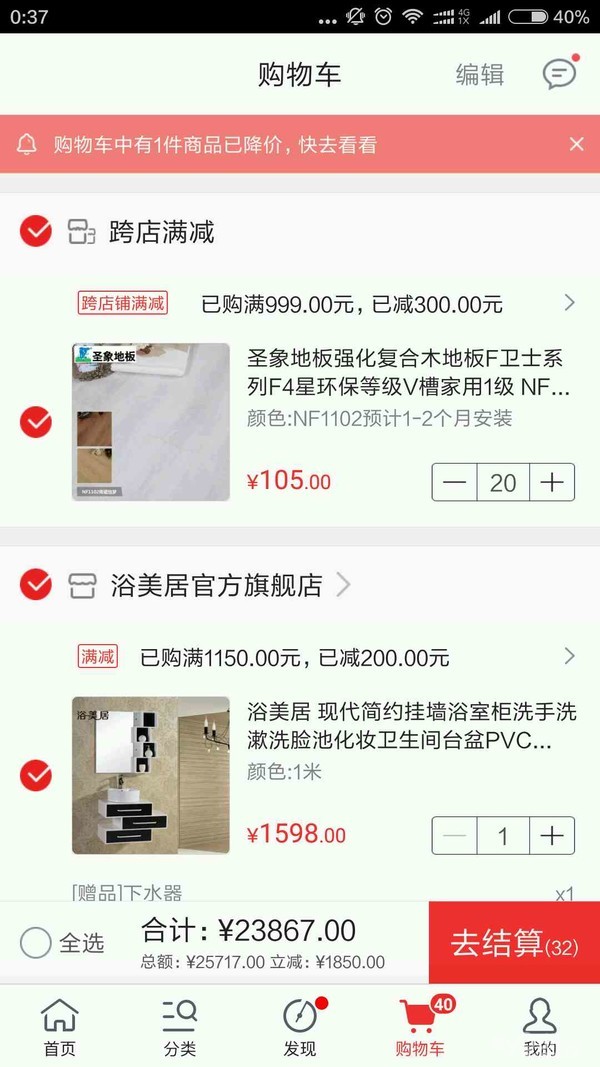
Task: View the 浴美居 满减 discount details
Action: pos(568,656)
